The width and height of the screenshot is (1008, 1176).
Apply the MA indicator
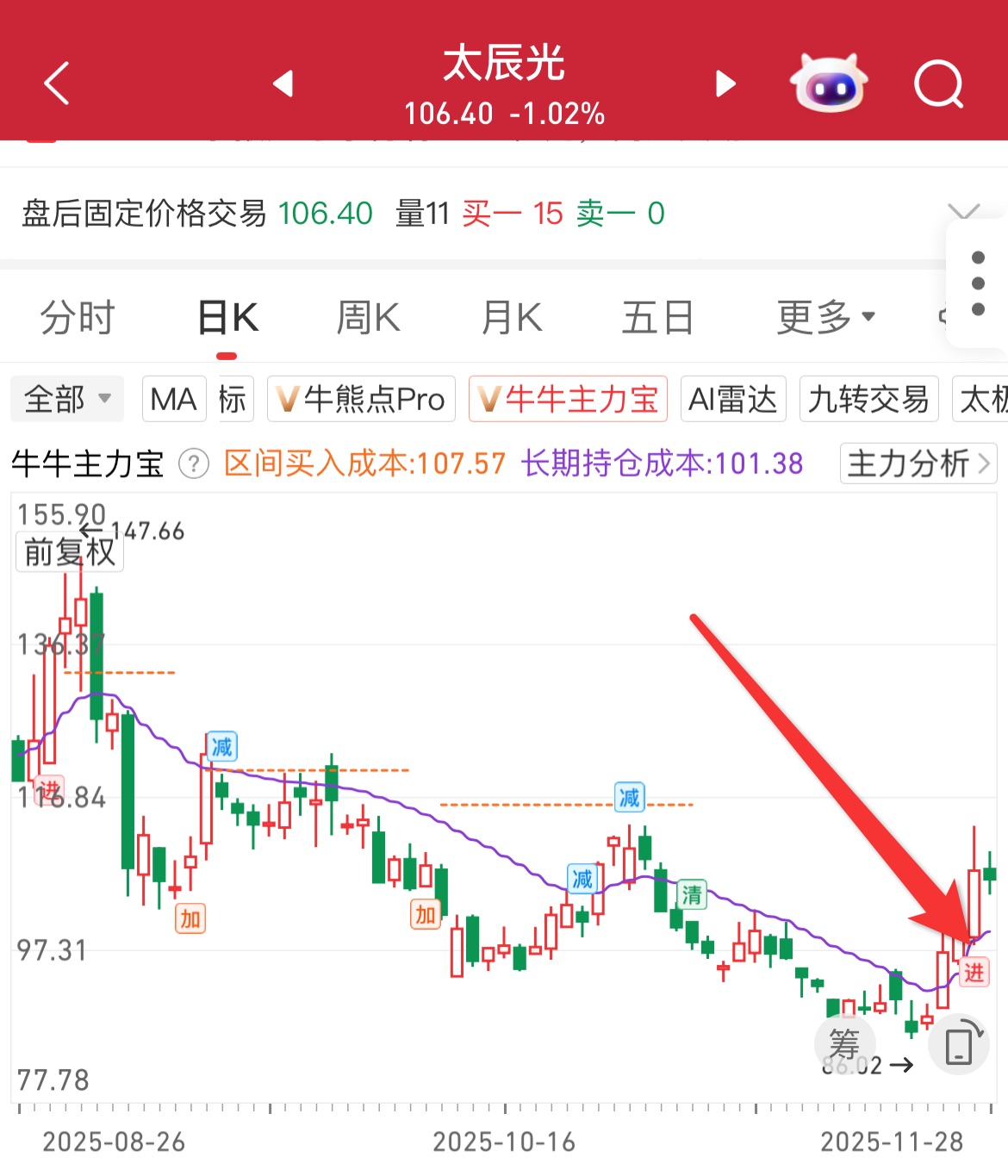coord(174,399)
